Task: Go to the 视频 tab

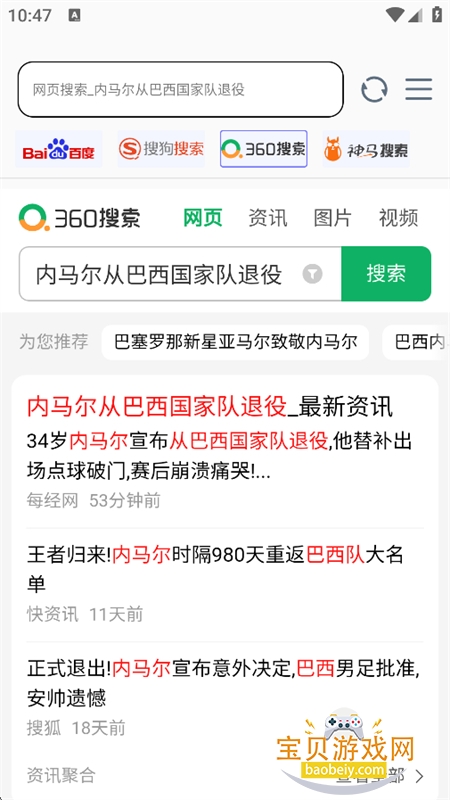Action: (398, 218)
